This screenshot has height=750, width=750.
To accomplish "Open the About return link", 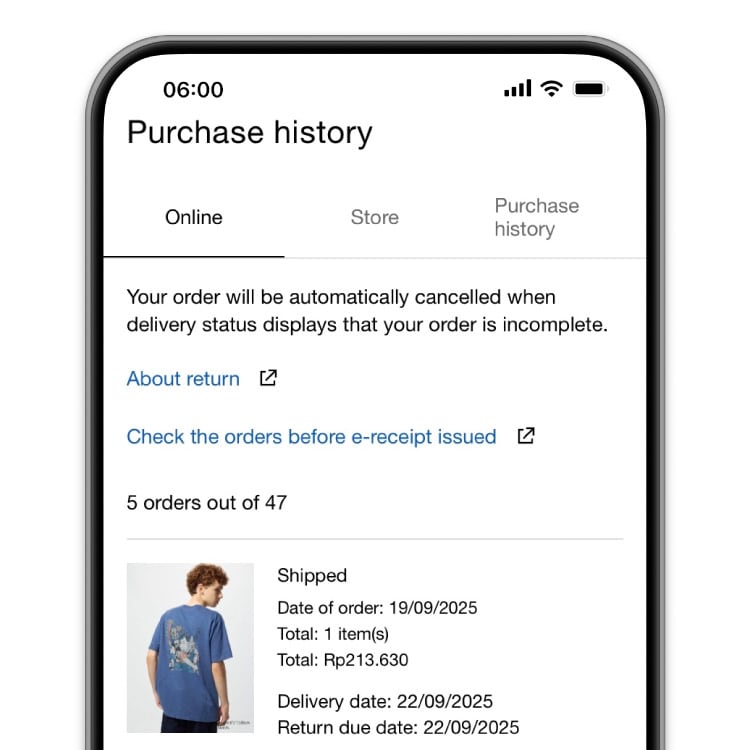I will coord(184,379).
